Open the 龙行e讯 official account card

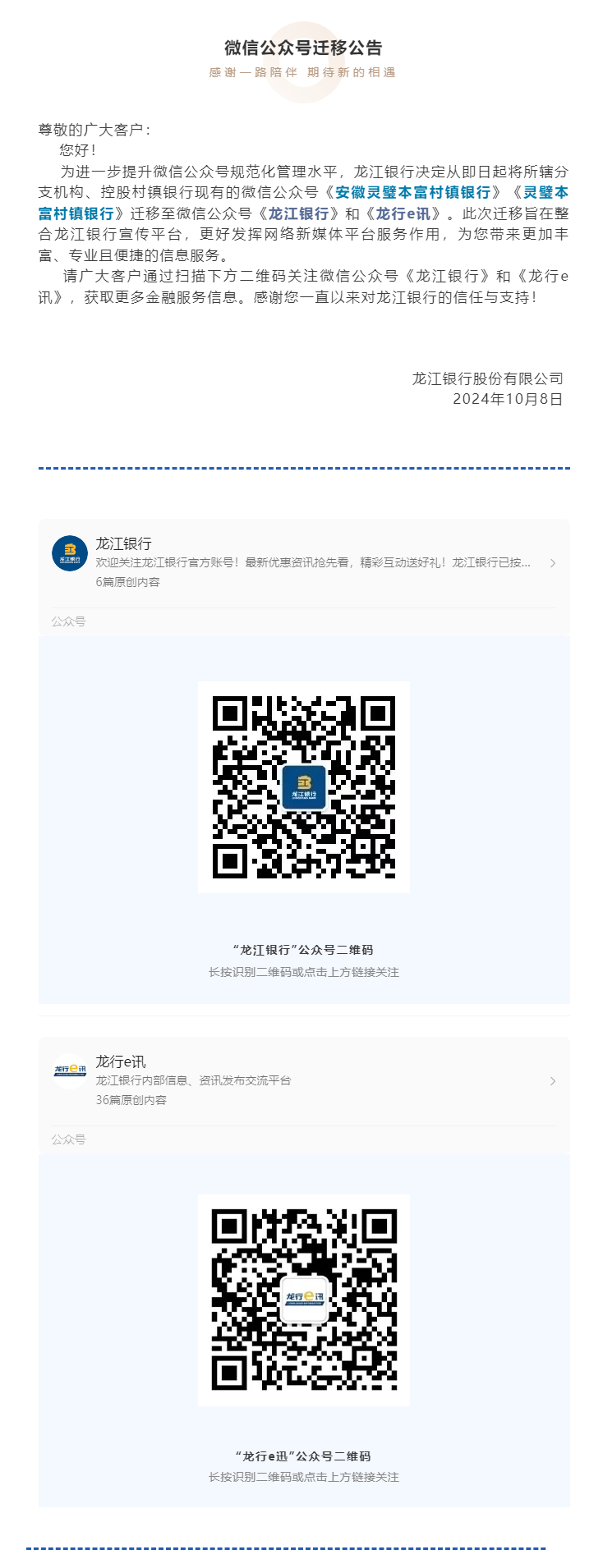[x=304, y=1080]
